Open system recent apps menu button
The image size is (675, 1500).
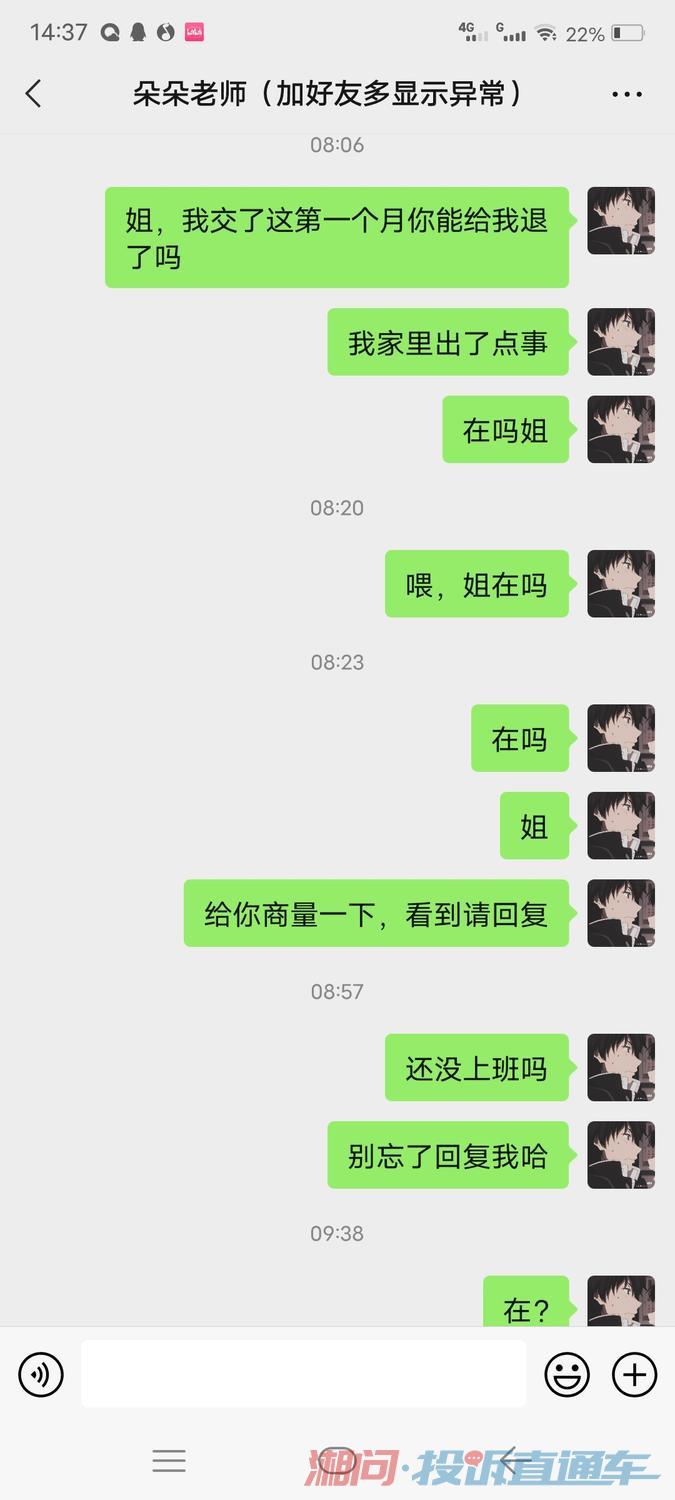[169, 1461]
